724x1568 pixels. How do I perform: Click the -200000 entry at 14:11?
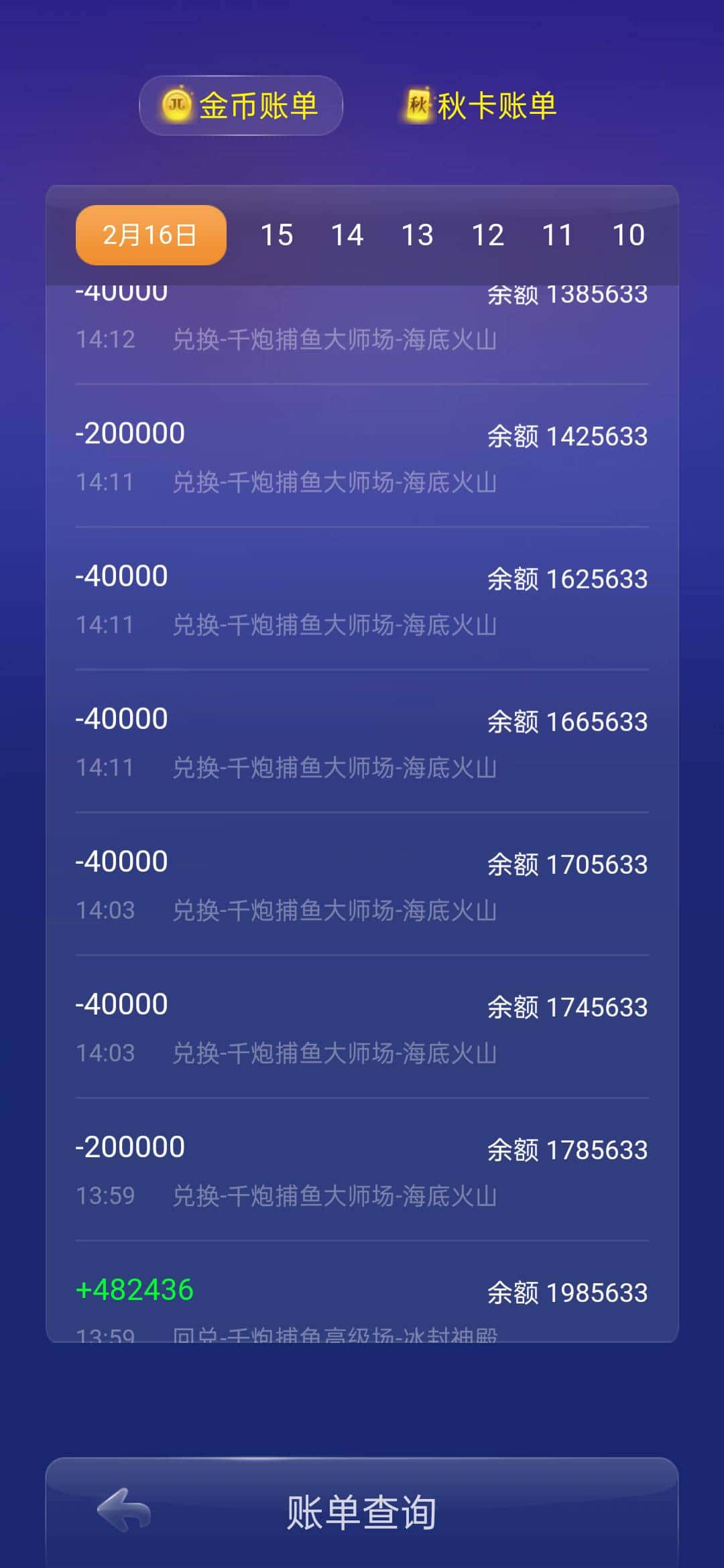pos(132,432)
